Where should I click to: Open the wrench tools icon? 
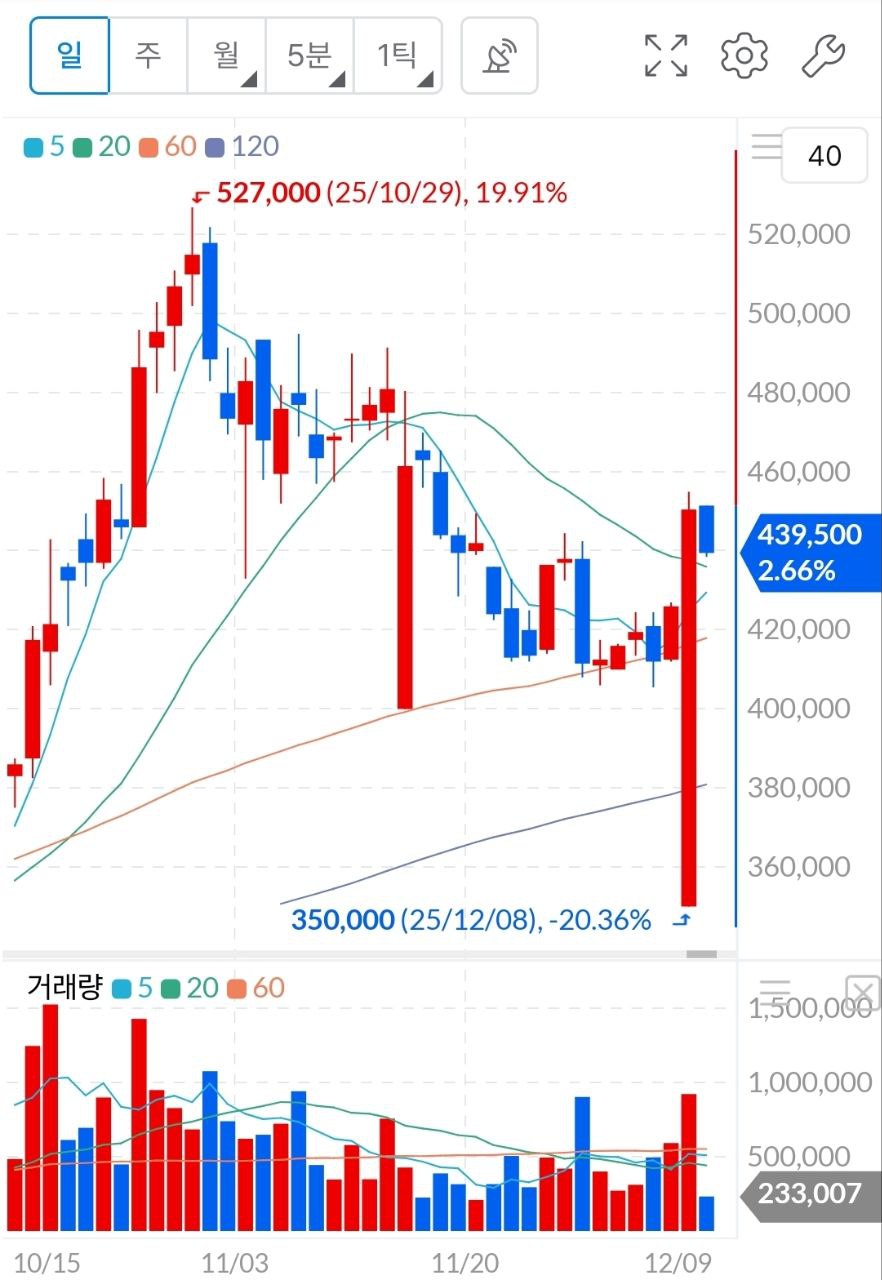click(x=824, y=55)
